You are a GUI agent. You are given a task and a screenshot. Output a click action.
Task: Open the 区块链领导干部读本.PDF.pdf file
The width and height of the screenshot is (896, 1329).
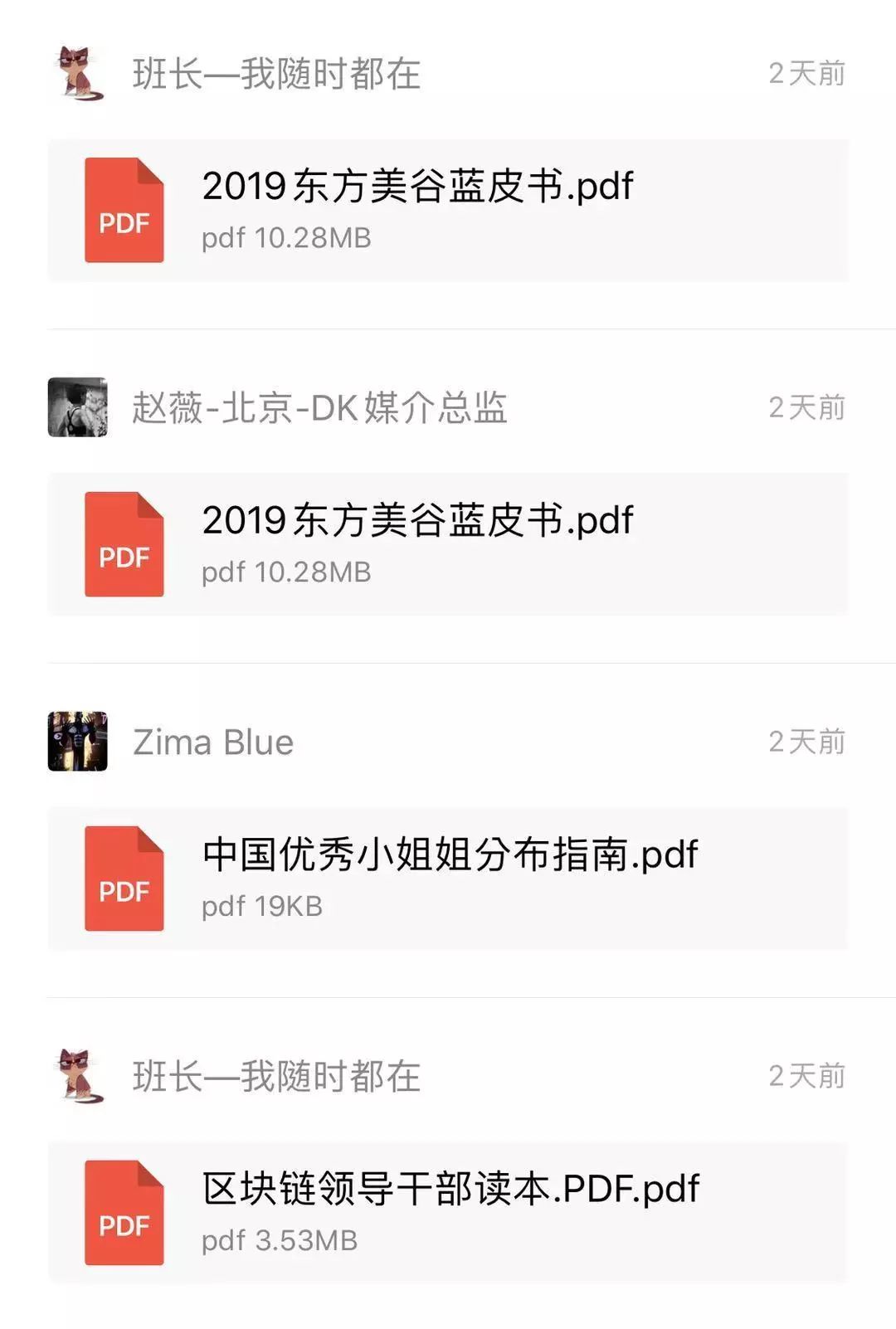pos(448,1213)
